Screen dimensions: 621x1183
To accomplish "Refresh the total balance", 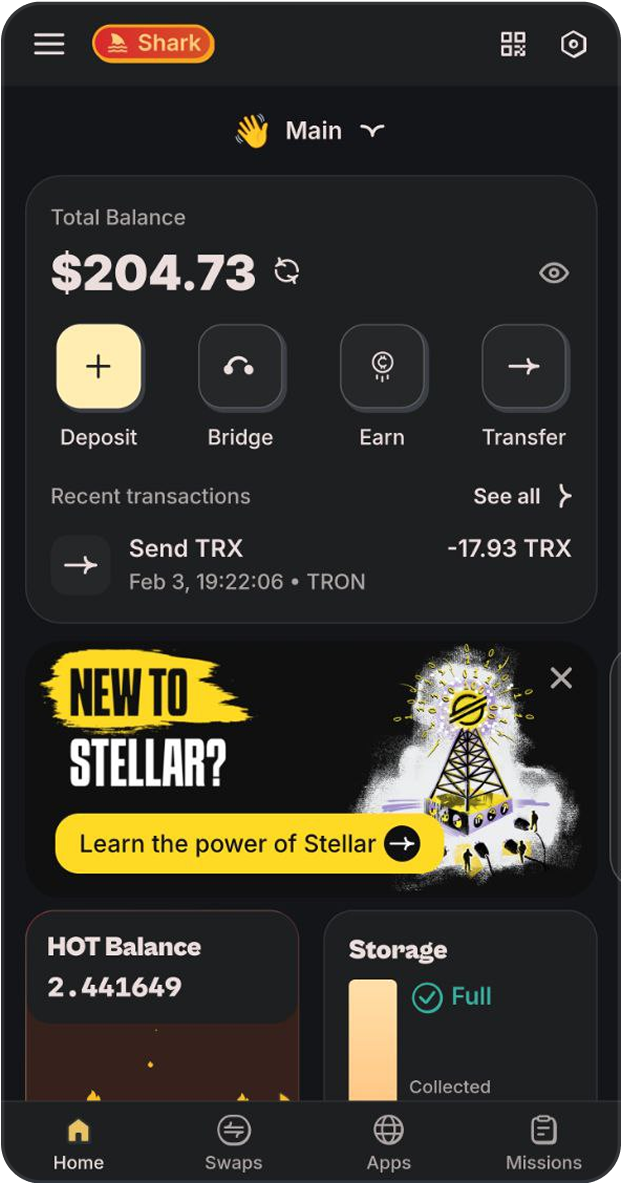I will tap(287, 271).
